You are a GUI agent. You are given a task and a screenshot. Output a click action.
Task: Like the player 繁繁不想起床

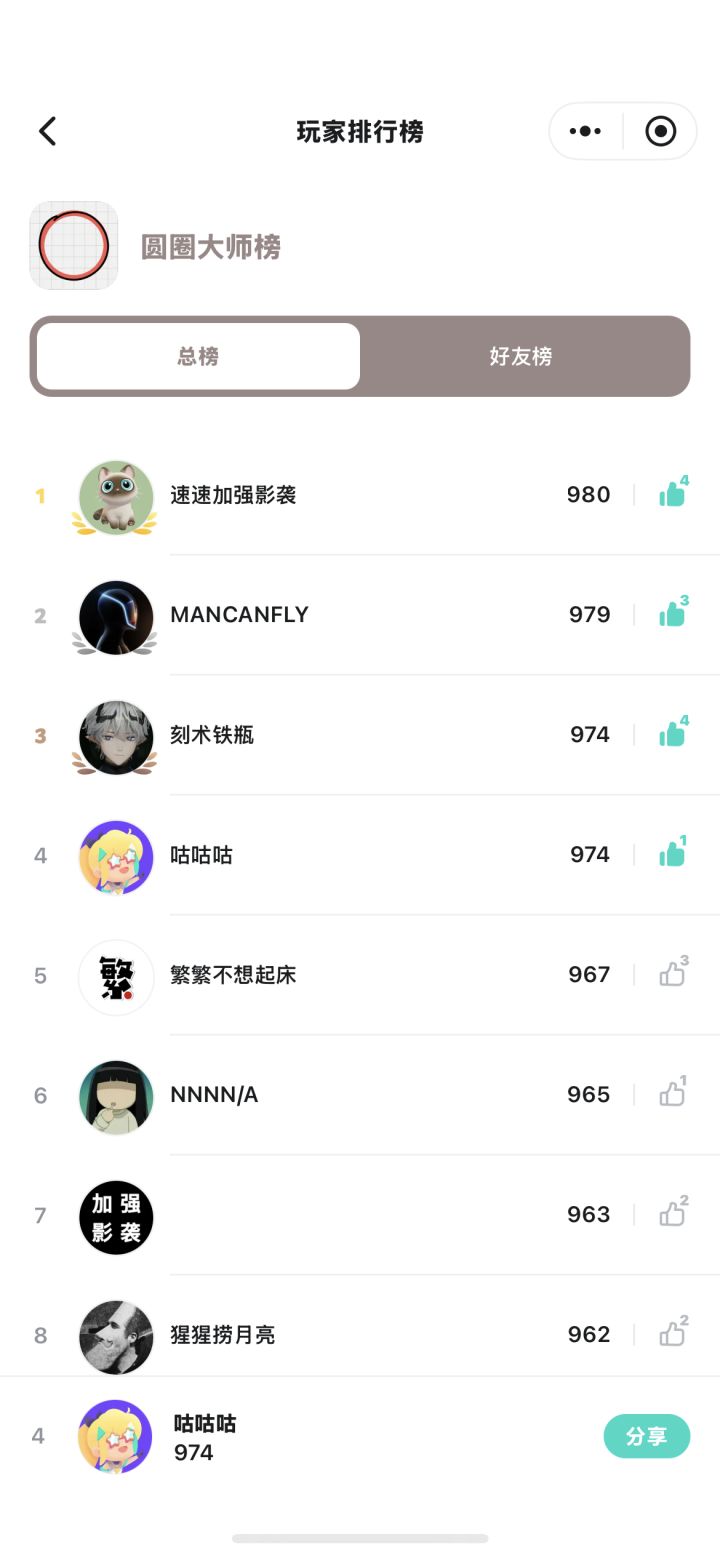672,974
